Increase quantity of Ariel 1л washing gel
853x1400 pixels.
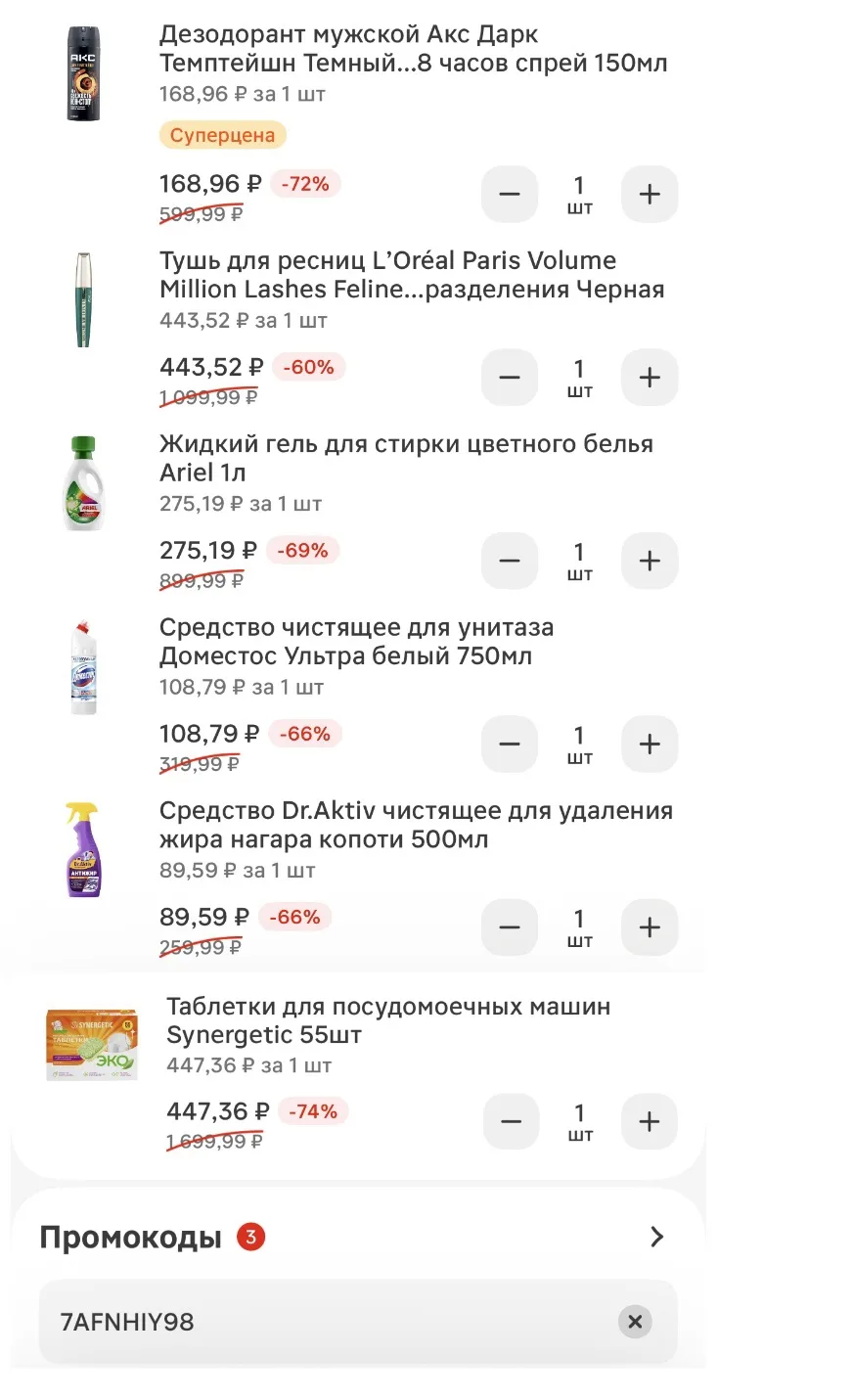(650, 561)
